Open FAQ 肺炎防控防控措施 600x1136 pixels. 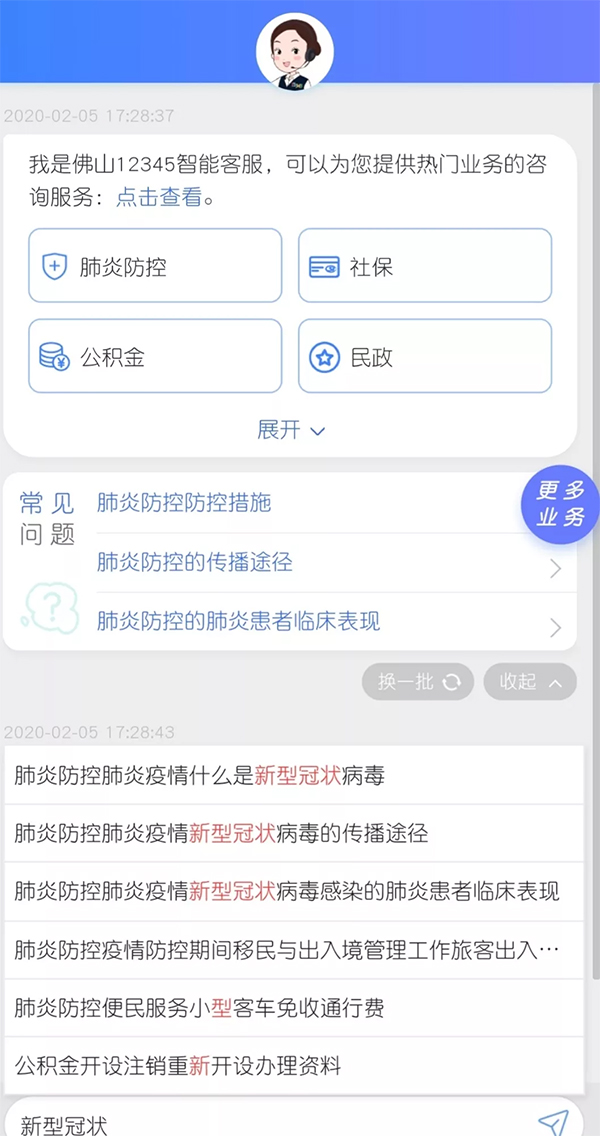pyautogui.click(x=184, y=503)
